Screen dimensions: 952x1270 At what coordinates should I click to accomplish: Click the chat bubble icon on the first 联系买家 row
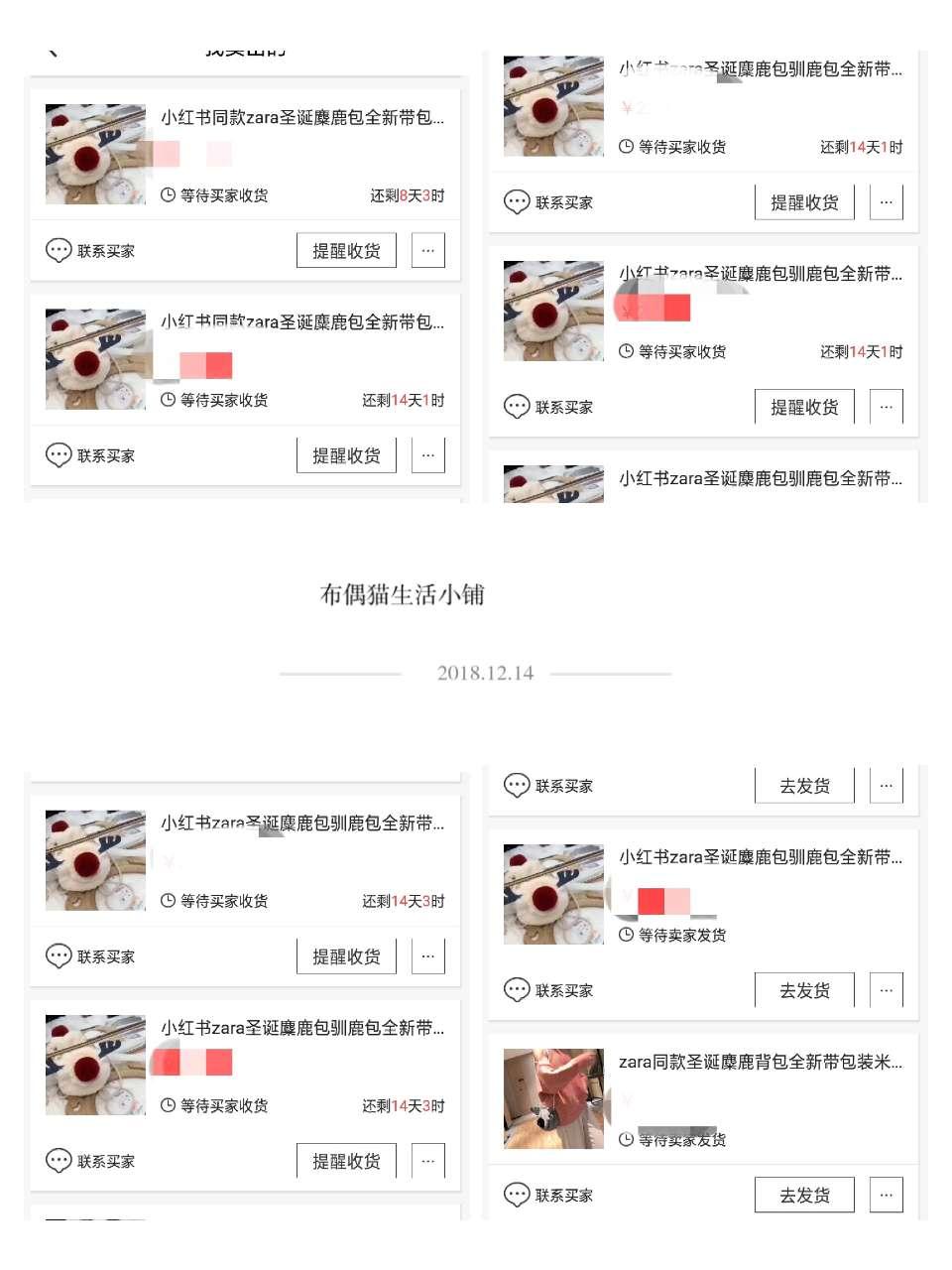pos(58,250)
